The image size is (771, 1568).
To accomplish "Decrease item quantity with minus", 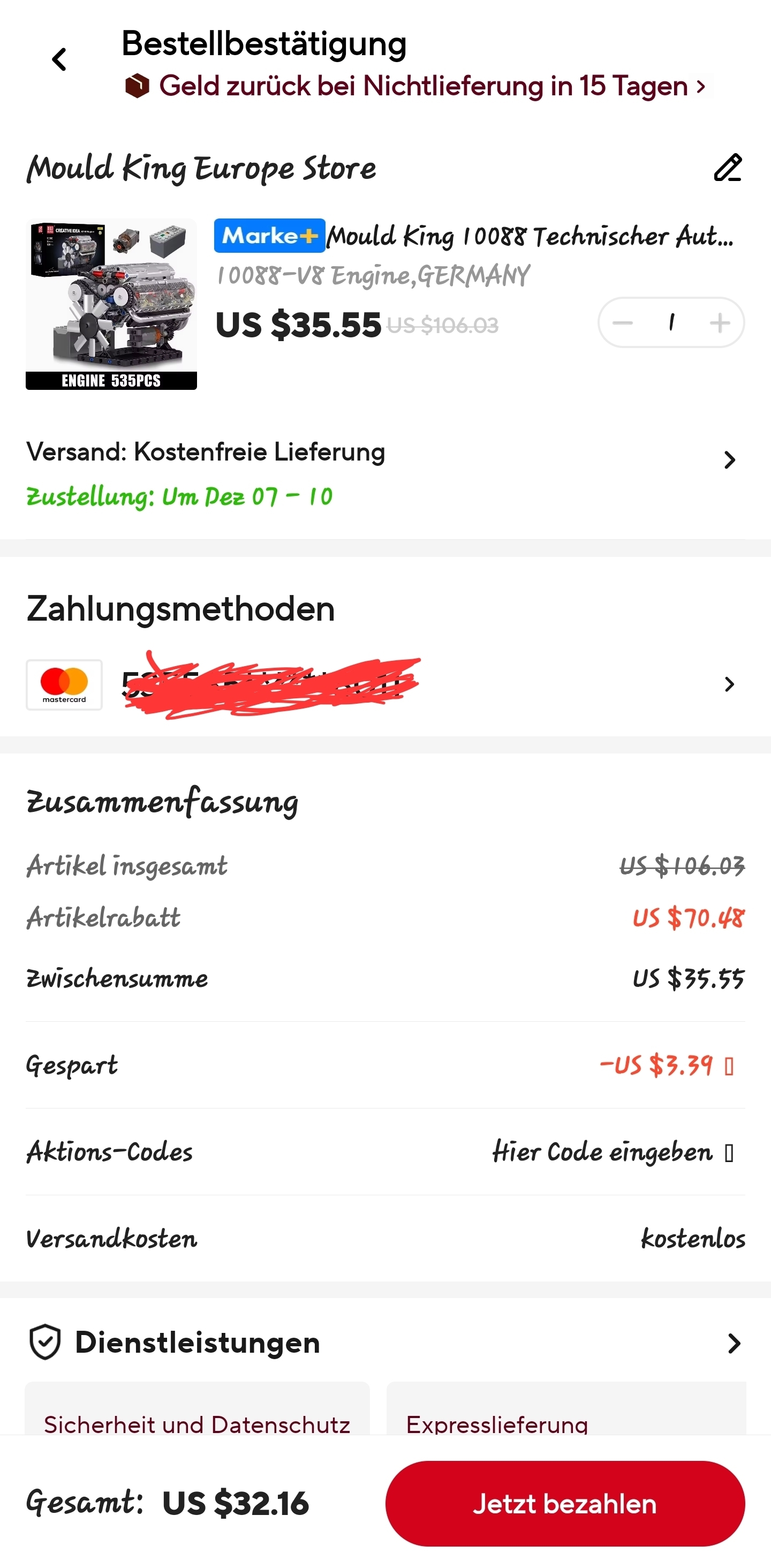I will click(623, 322).
